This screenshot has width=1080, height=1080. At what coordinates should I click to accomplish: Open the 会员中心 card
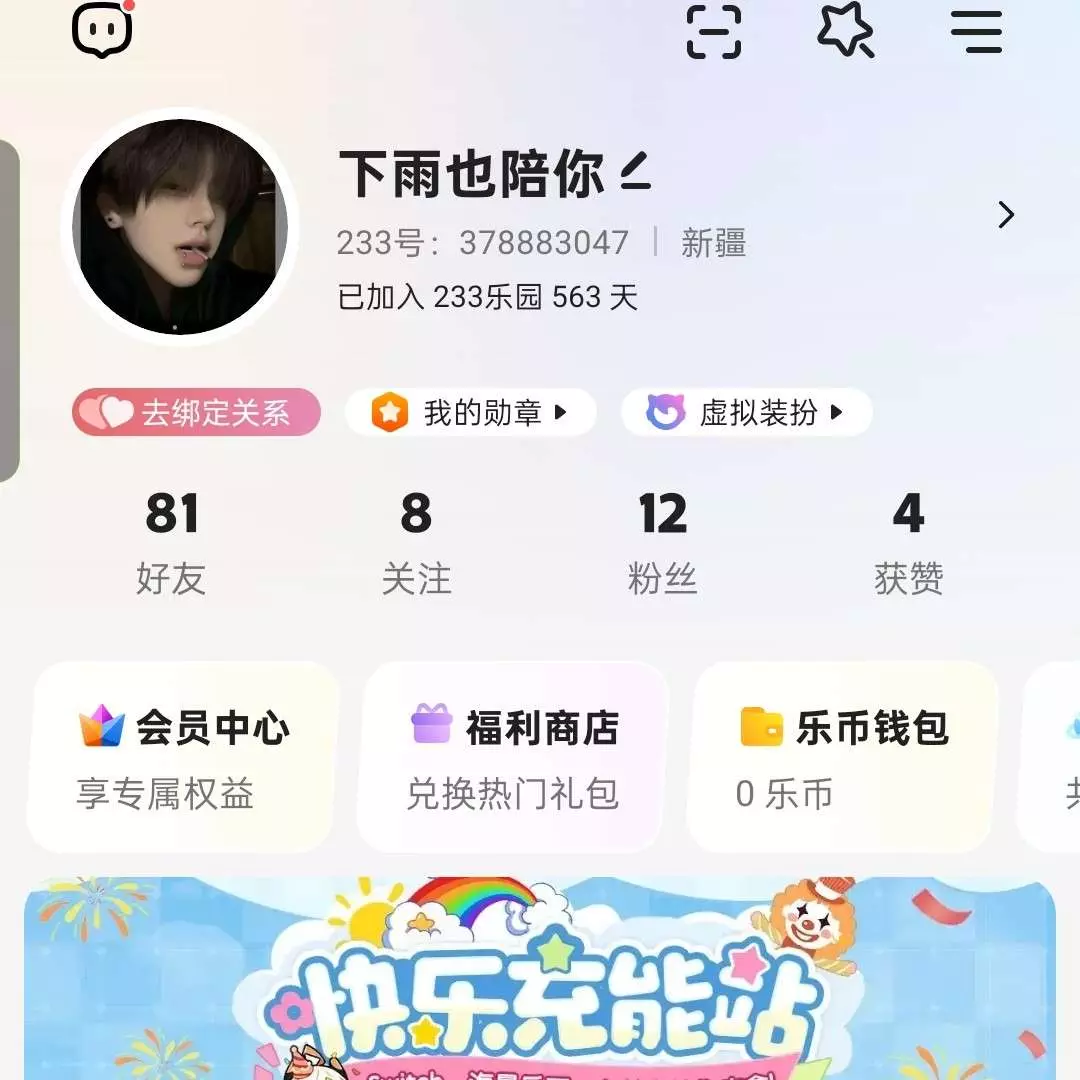tap(184, 758)
